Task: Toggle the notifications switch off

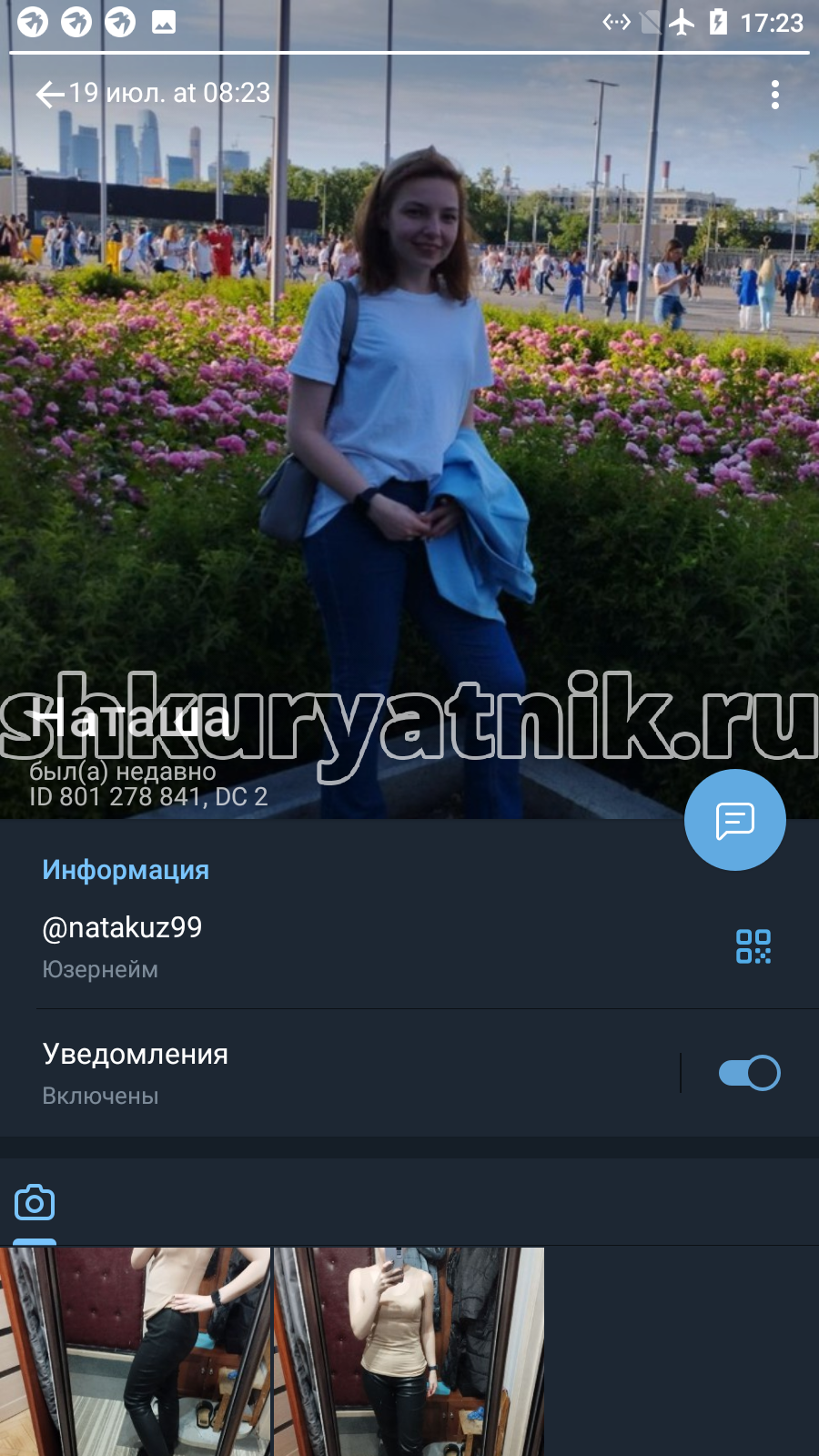Action: click(x=749, y=1073)
